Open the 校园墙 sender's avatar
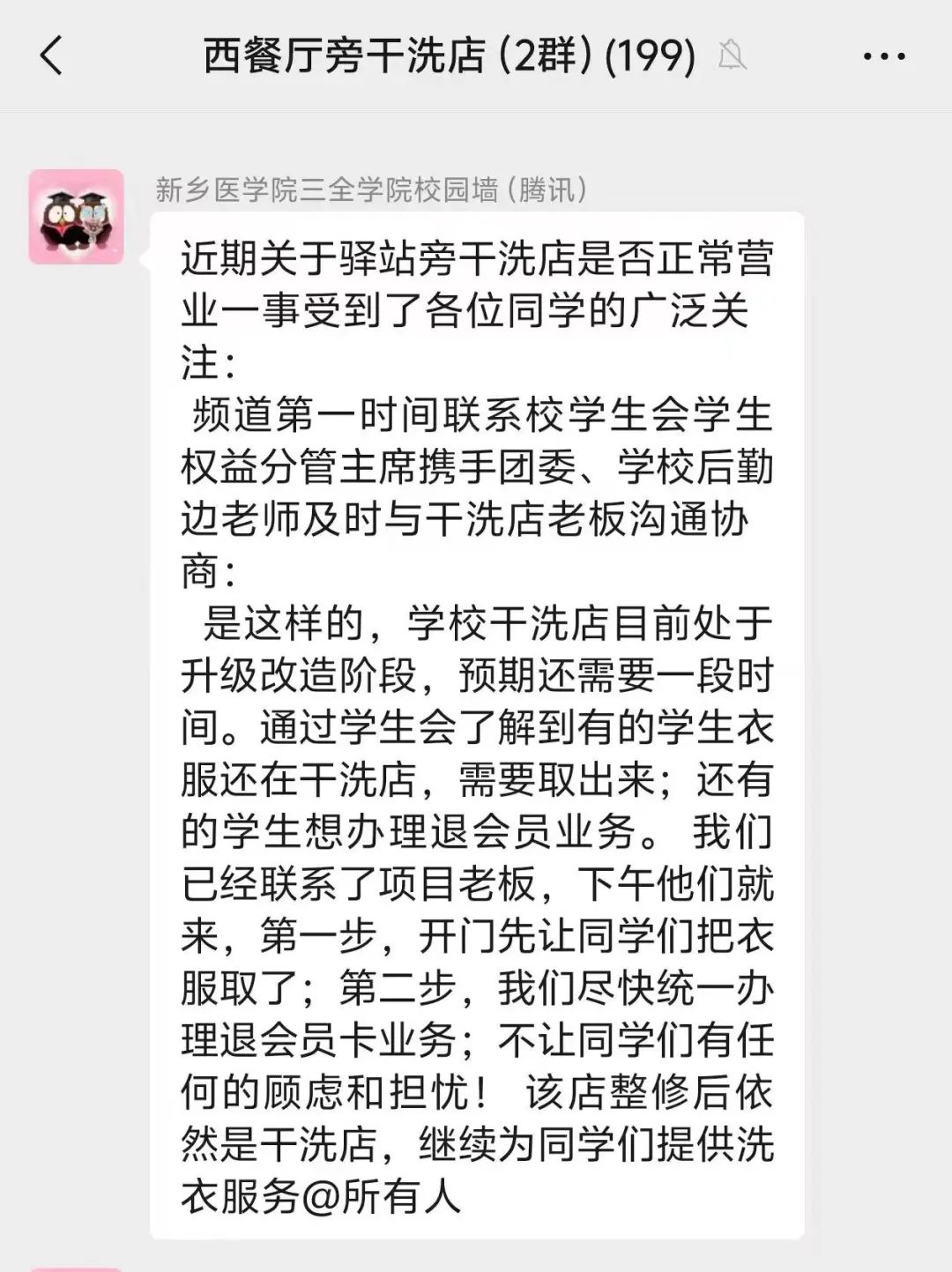This screenshot has width=952, height=1272. pyautogui.click(x=76, y=217)
